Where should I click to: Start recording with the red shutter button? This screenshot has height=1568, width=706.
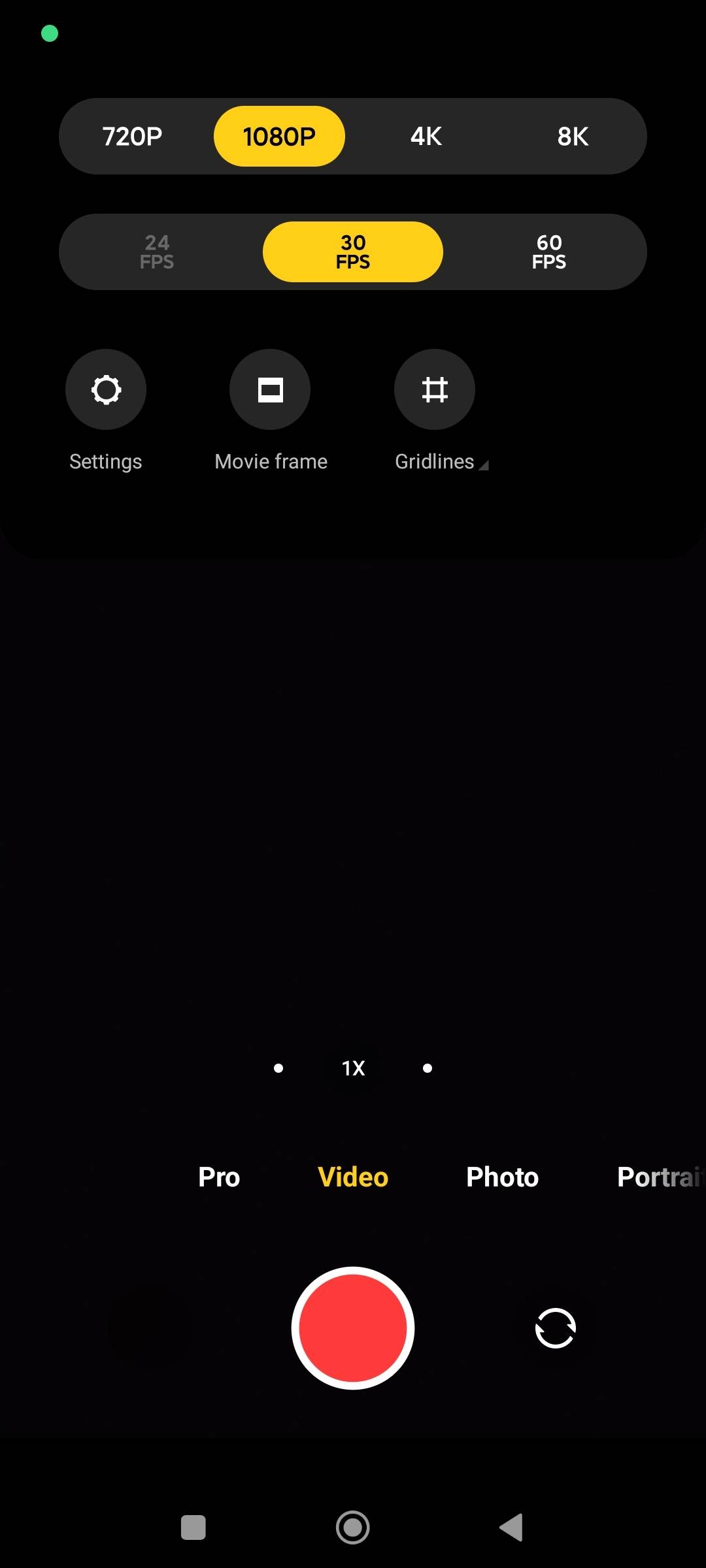coord(353,1328)
